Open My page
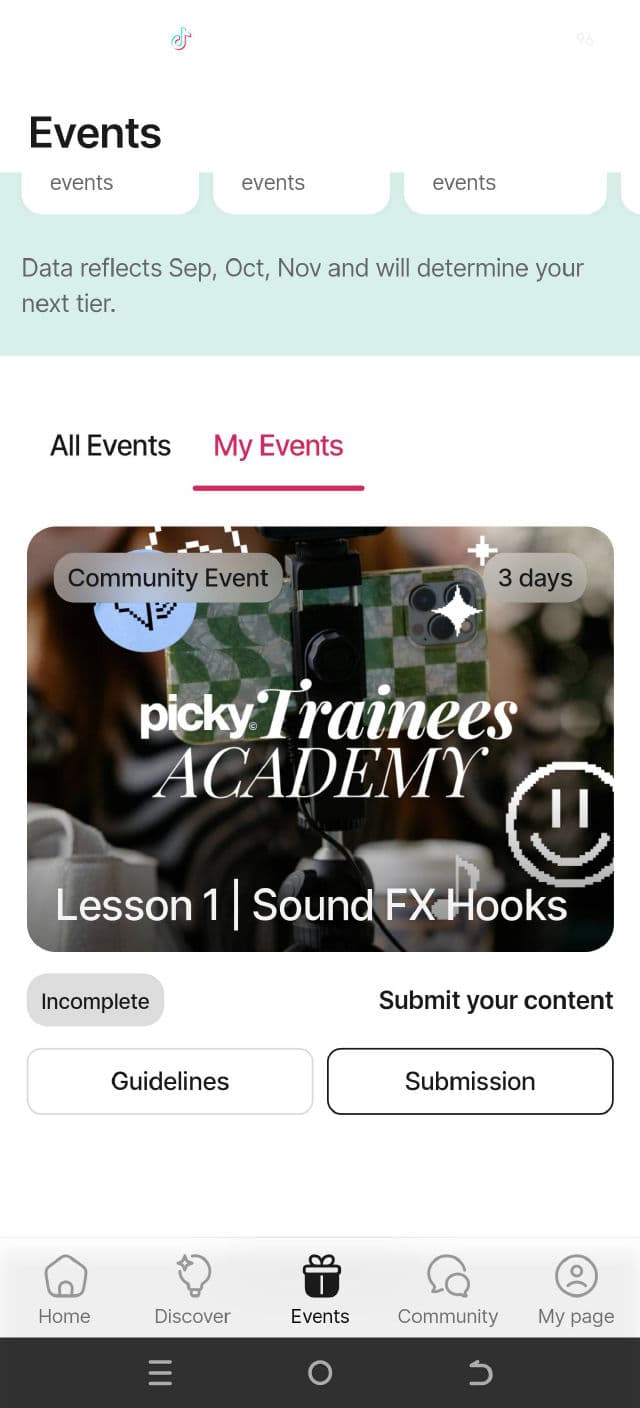The width and height of the screenshot is (640, 1408). coord(576,1290)
